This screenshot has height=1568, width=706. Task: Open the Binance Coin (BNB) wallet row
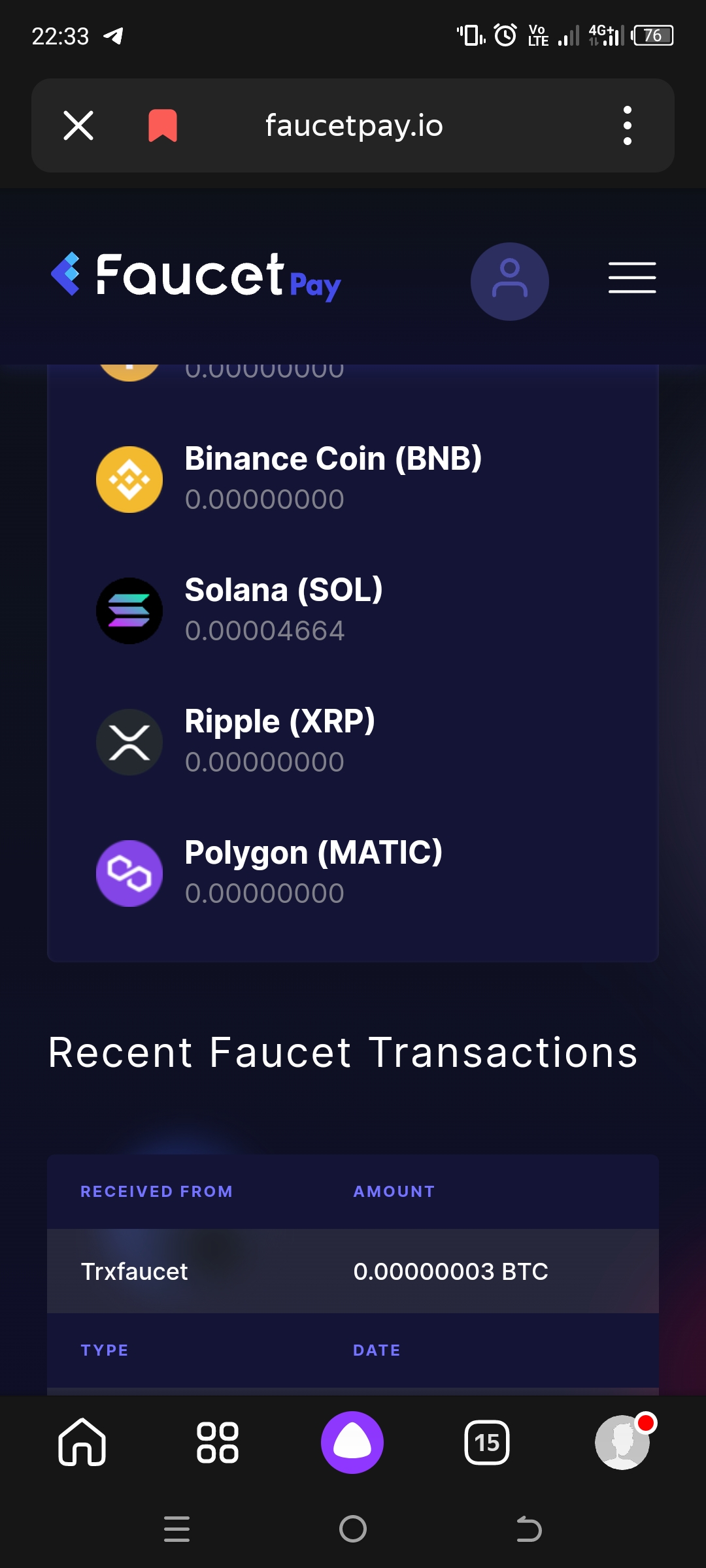click(353, 479)
